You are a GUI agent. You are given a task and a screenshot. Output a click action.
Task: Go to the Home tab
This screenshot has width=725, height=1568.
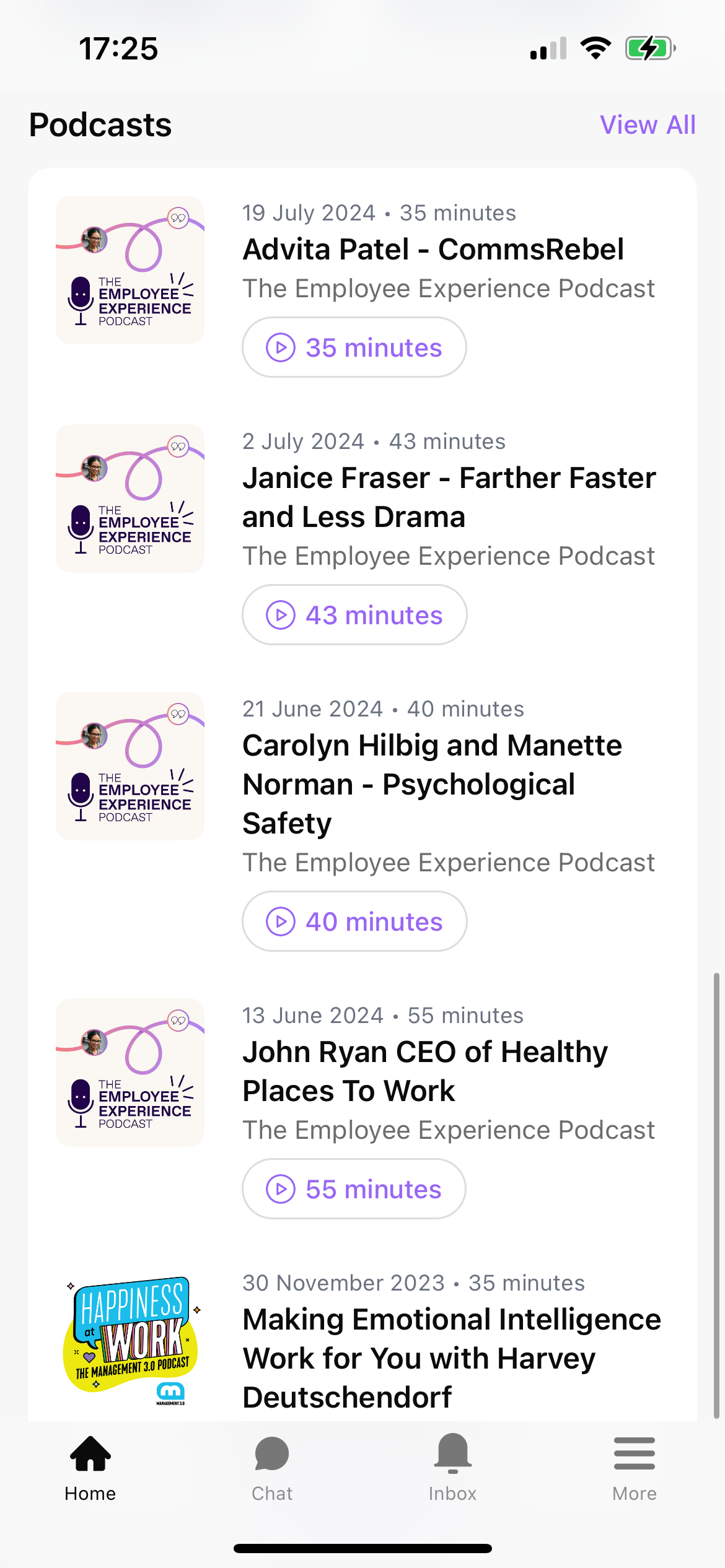90,1468
